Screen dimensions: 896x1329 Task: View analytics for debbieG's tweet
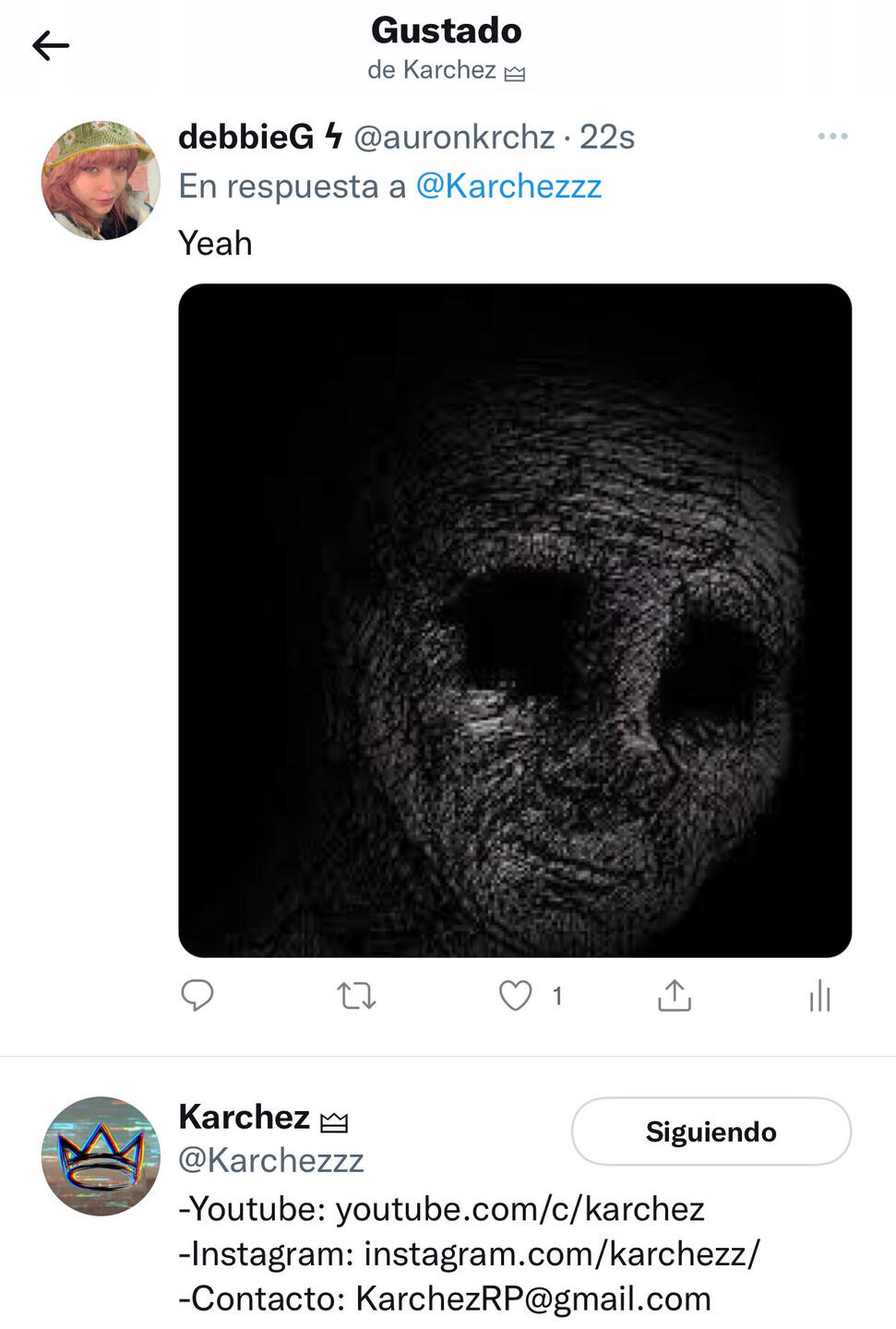pyautogui.click(x=819, y=996)
